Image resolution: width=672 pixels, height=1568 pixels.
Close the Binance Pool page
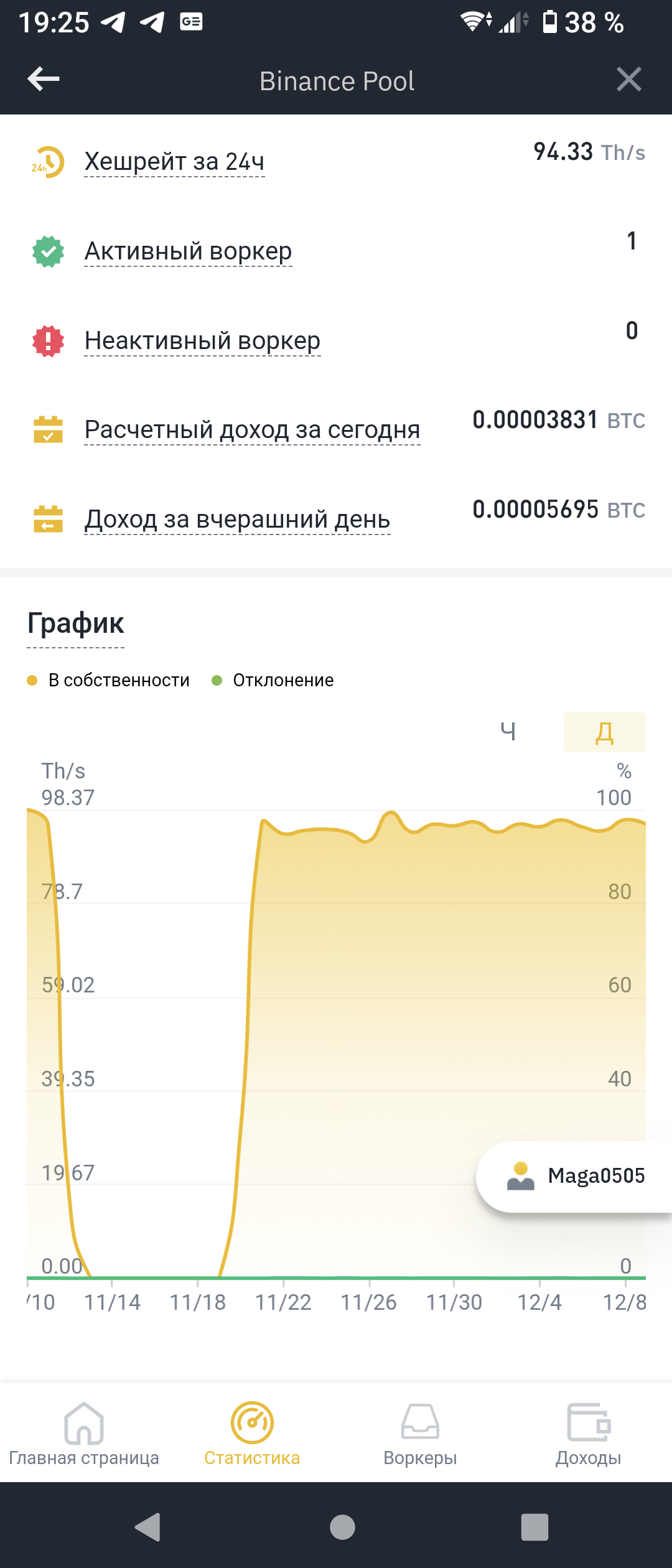pyautogui.click(x=628, y=80)
